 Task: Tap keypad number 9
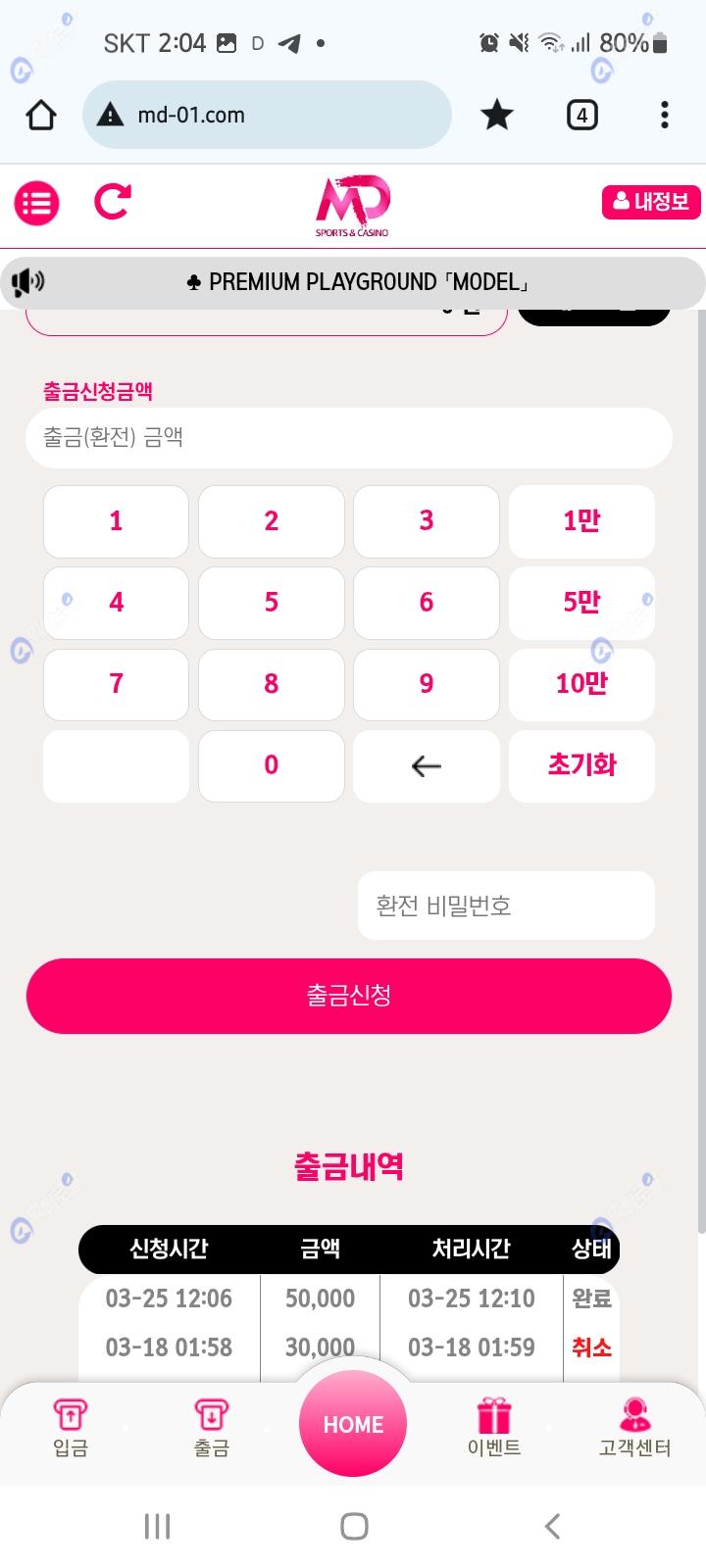click(427, 683)
